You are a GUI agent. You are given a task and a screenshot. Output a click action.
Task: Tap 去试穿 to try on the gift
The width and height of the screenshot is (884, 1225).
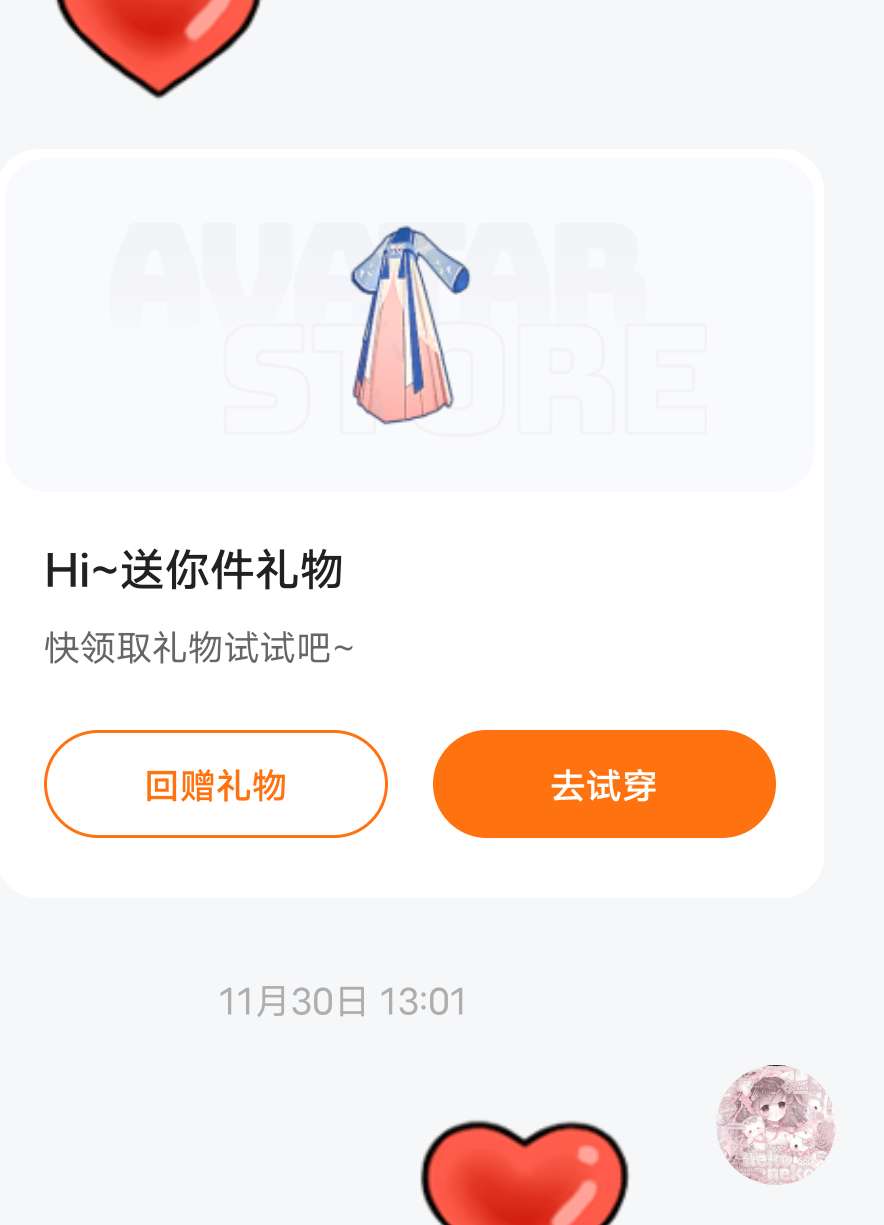click(604, 784)
